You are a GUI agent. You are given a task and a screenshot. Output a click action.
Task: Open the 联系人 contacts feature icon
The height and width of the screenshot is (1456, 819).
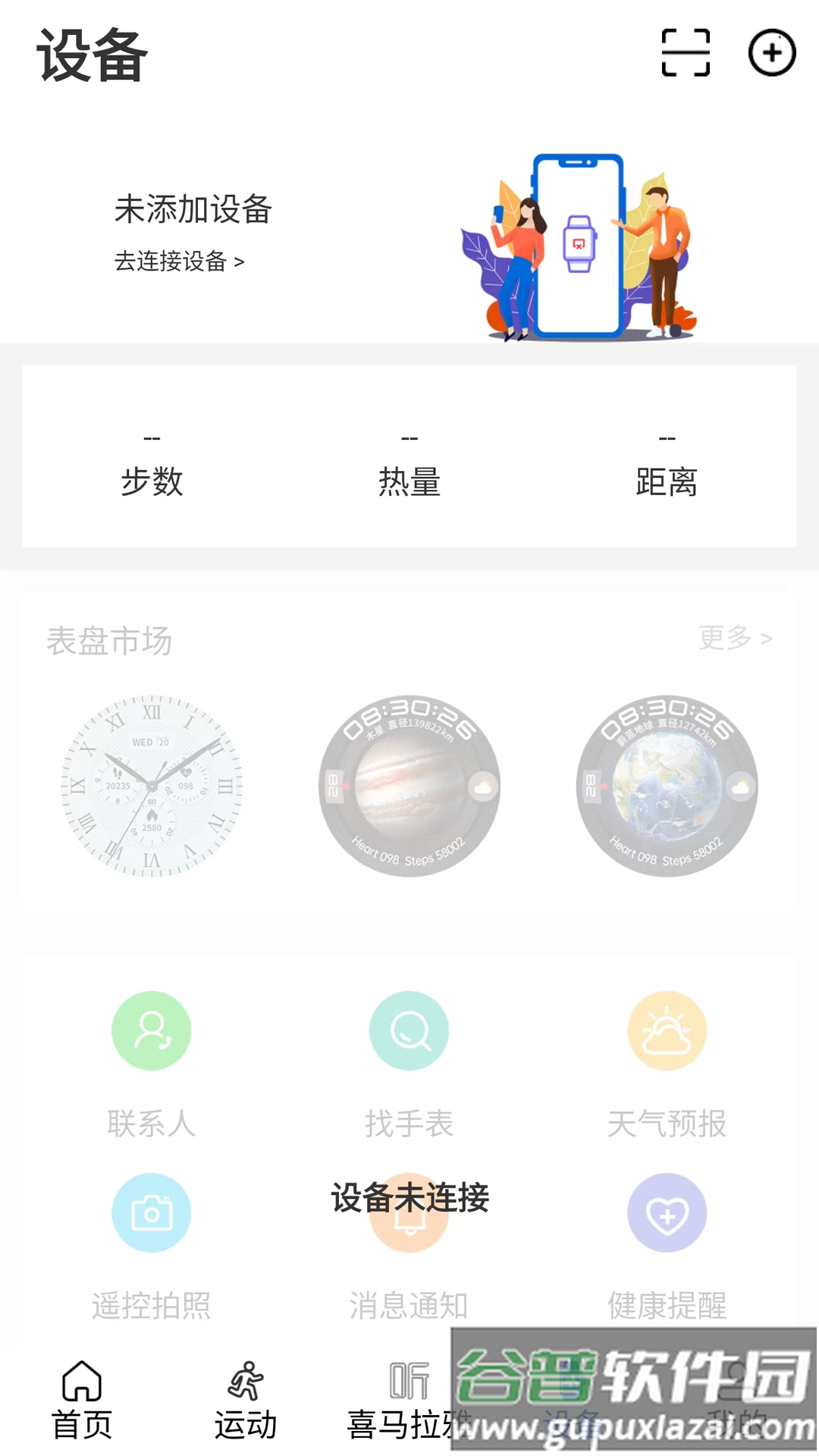151,1030
